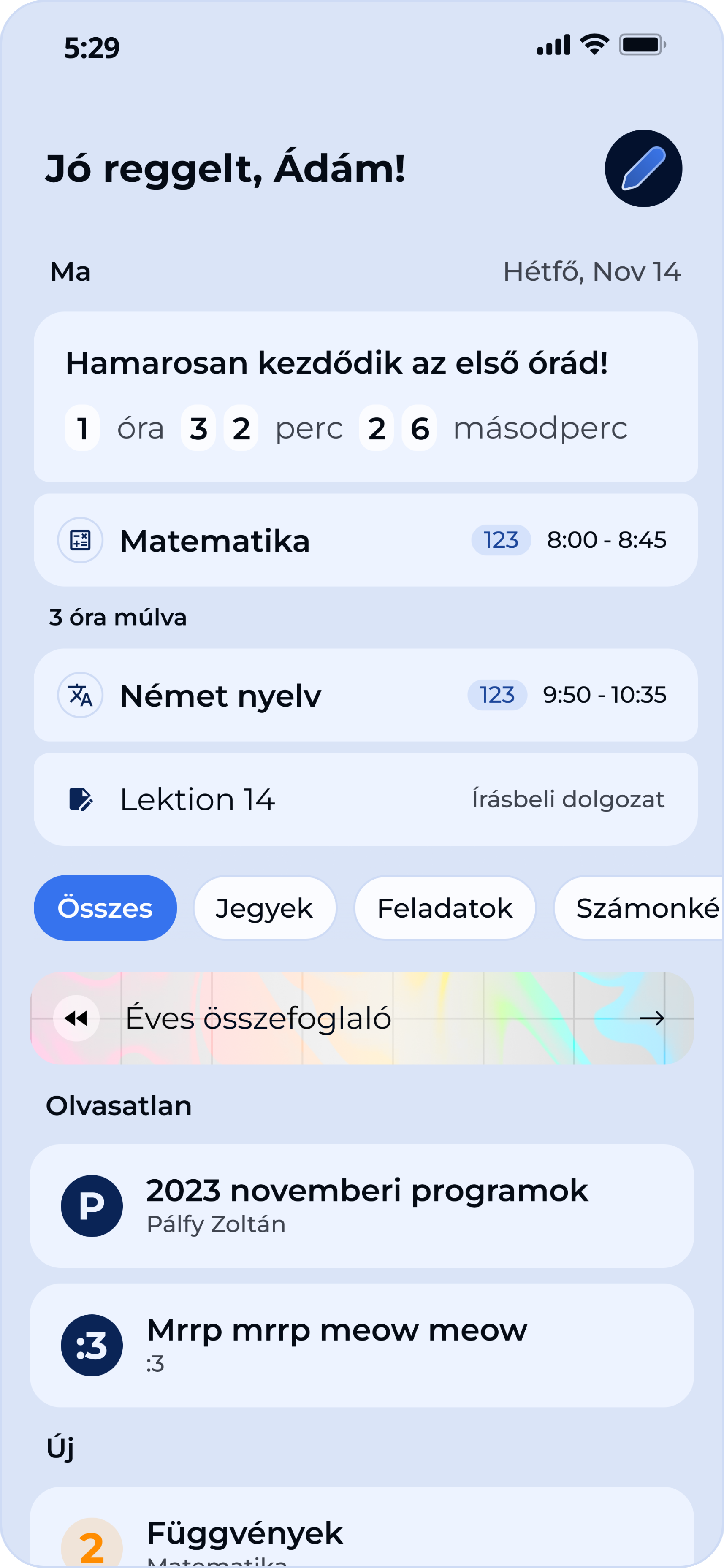Viewport: 724px width, 1568px height.
Task: Open the Matematika lesson card
Action: [x=365, y=541]
